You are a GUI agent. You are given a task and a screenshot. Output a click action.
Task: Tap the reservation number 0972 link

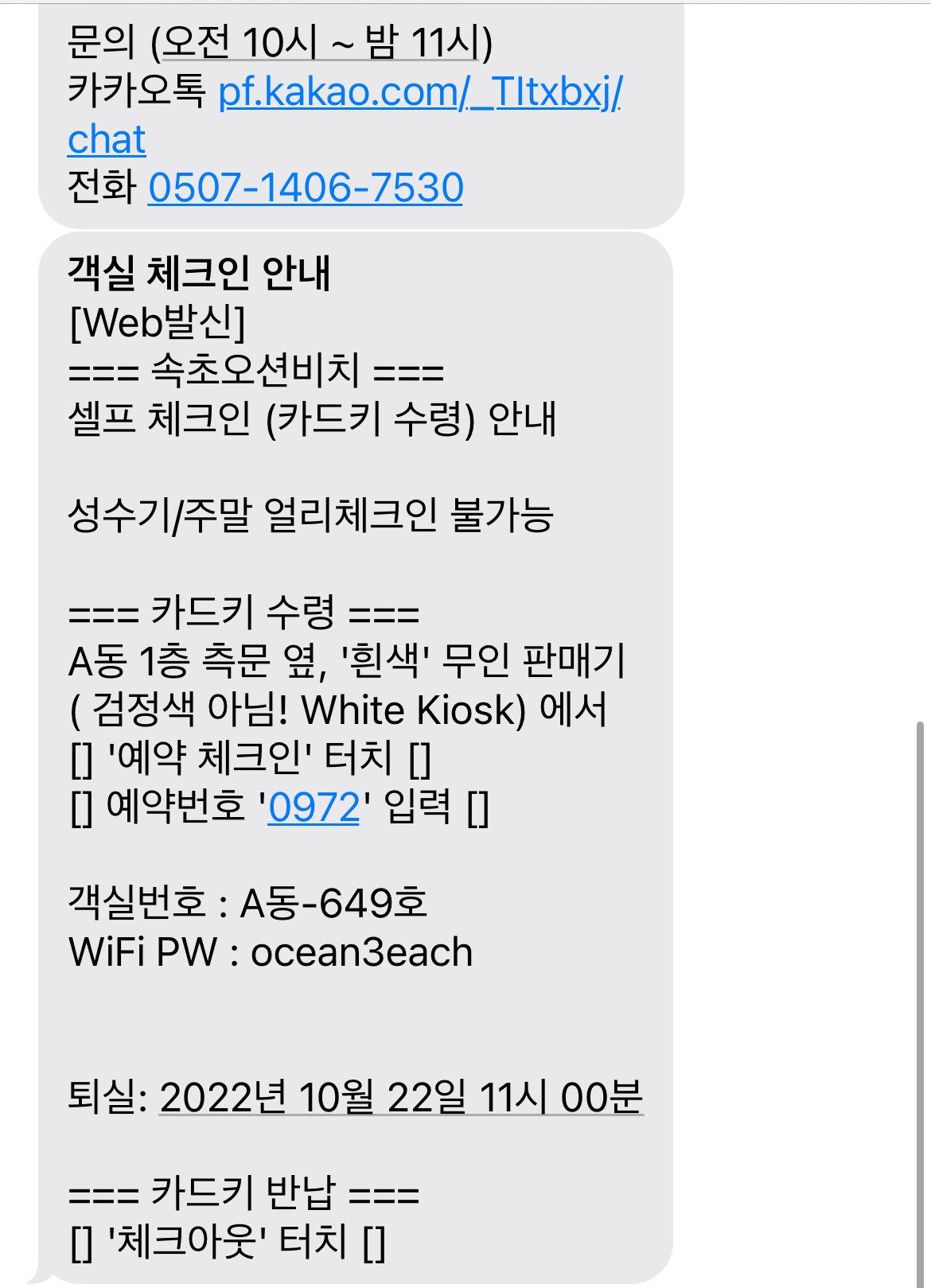click(314, 807)
